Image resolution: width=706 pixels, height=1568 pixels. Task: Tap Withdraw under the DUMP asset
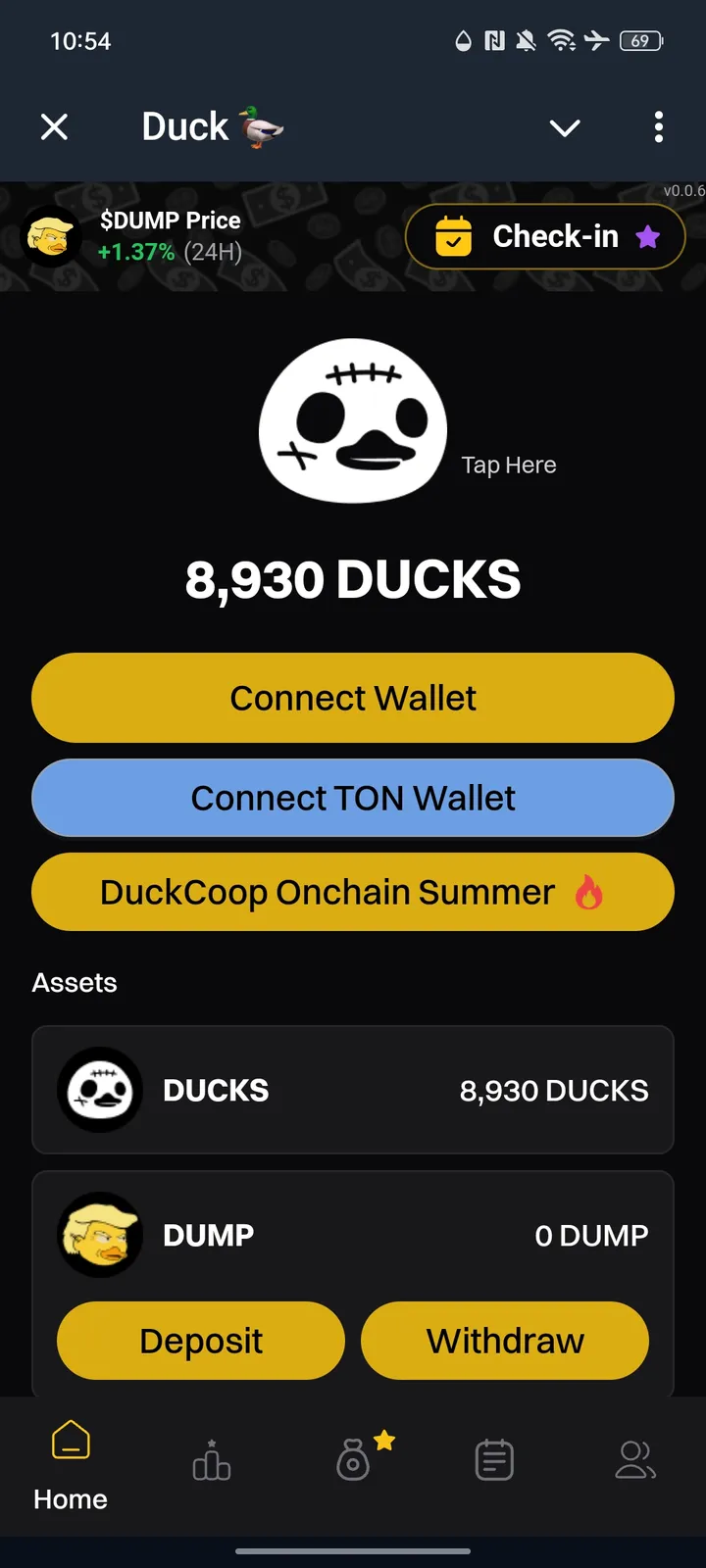(x=505, y=1340)
